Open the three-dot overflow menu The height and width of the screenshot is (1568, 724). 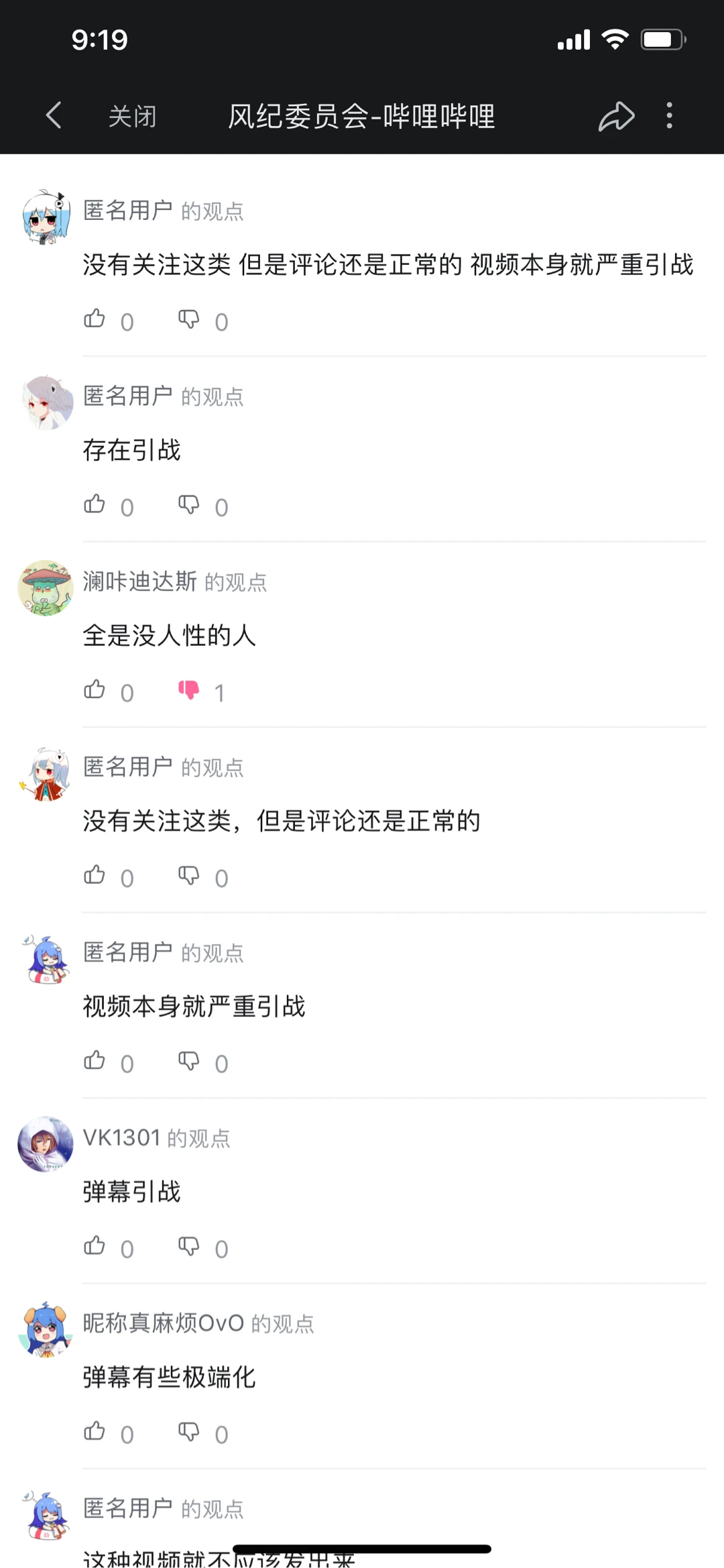(x=669, y=116)
